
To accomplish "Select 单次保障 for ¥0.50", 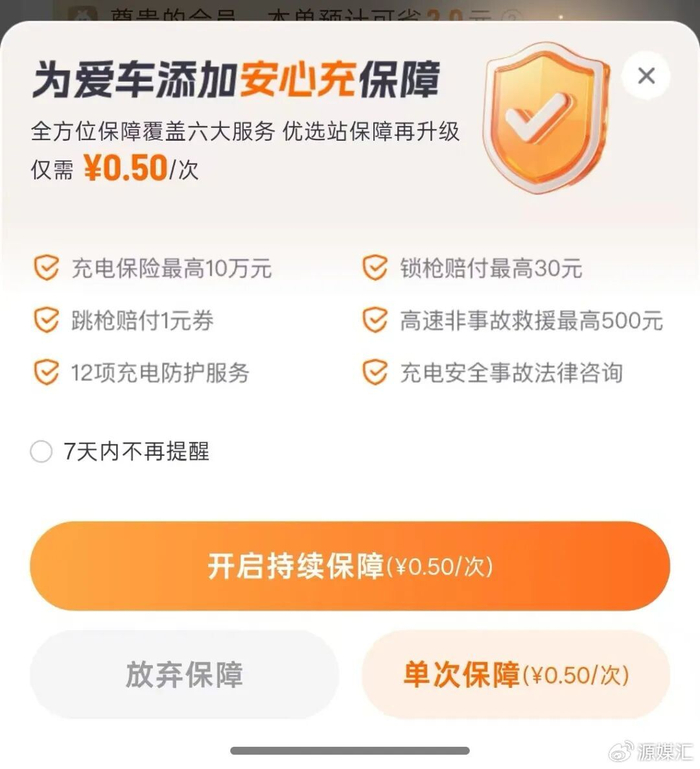I will [x=516, y=674].
